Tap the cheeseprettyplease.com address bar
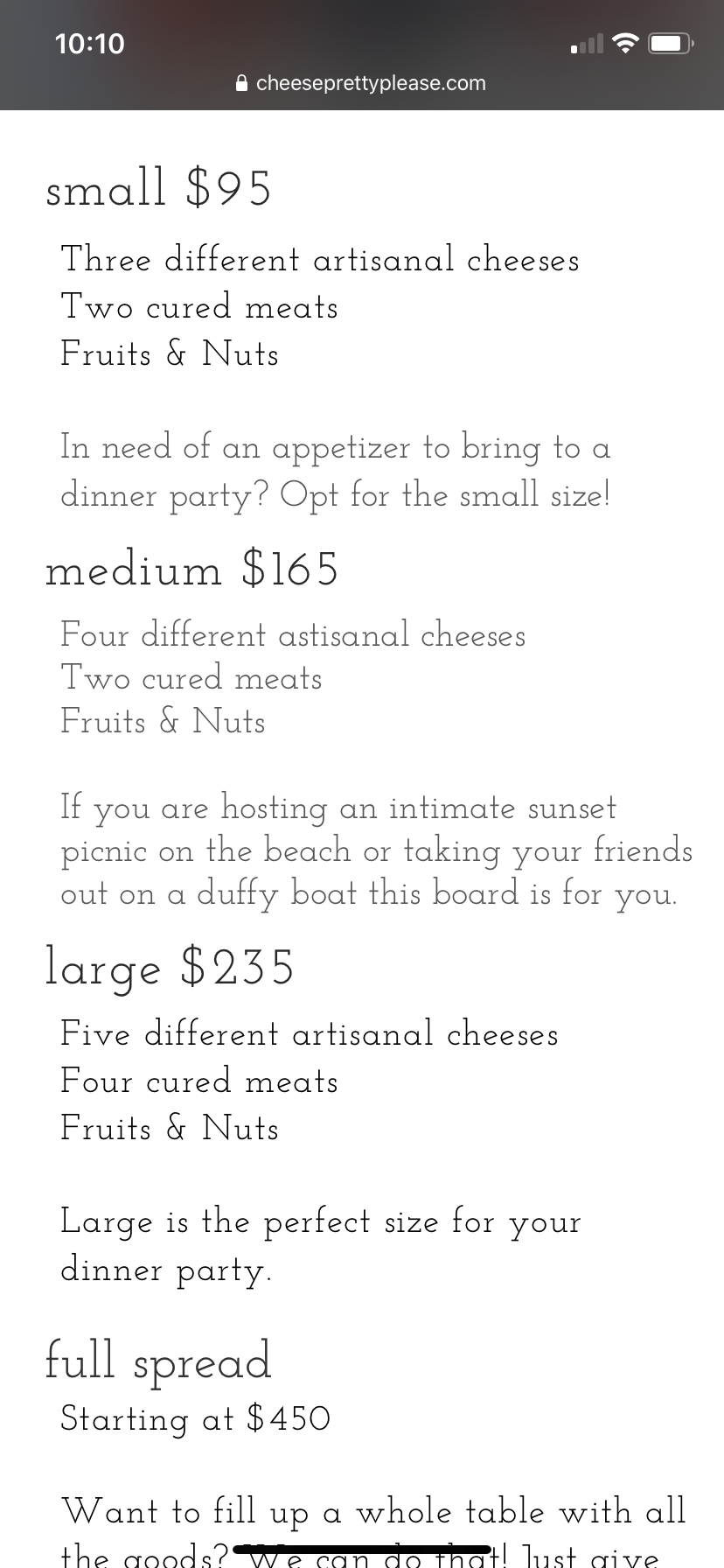 click(361, 83)
